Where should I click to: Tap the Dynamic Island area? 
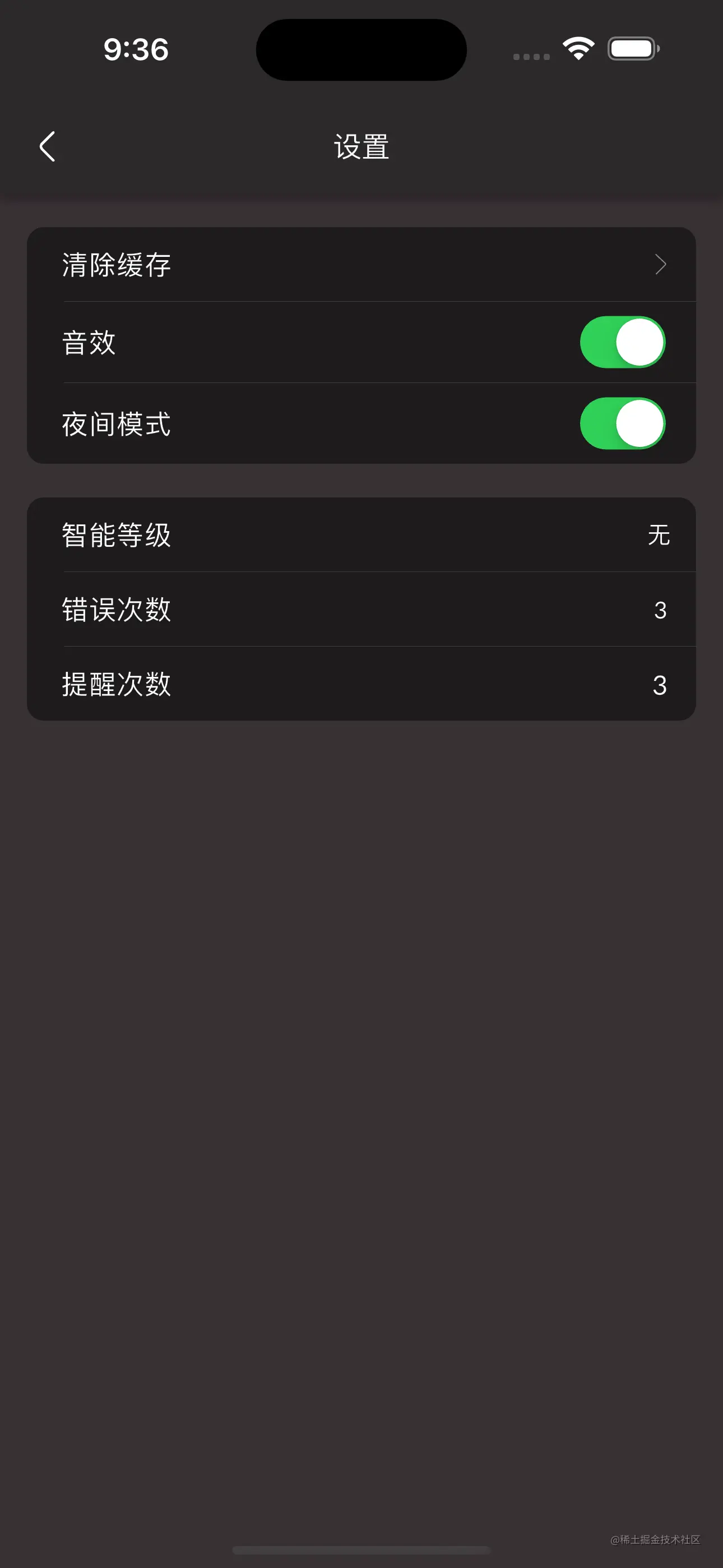(x=361, y=50)
